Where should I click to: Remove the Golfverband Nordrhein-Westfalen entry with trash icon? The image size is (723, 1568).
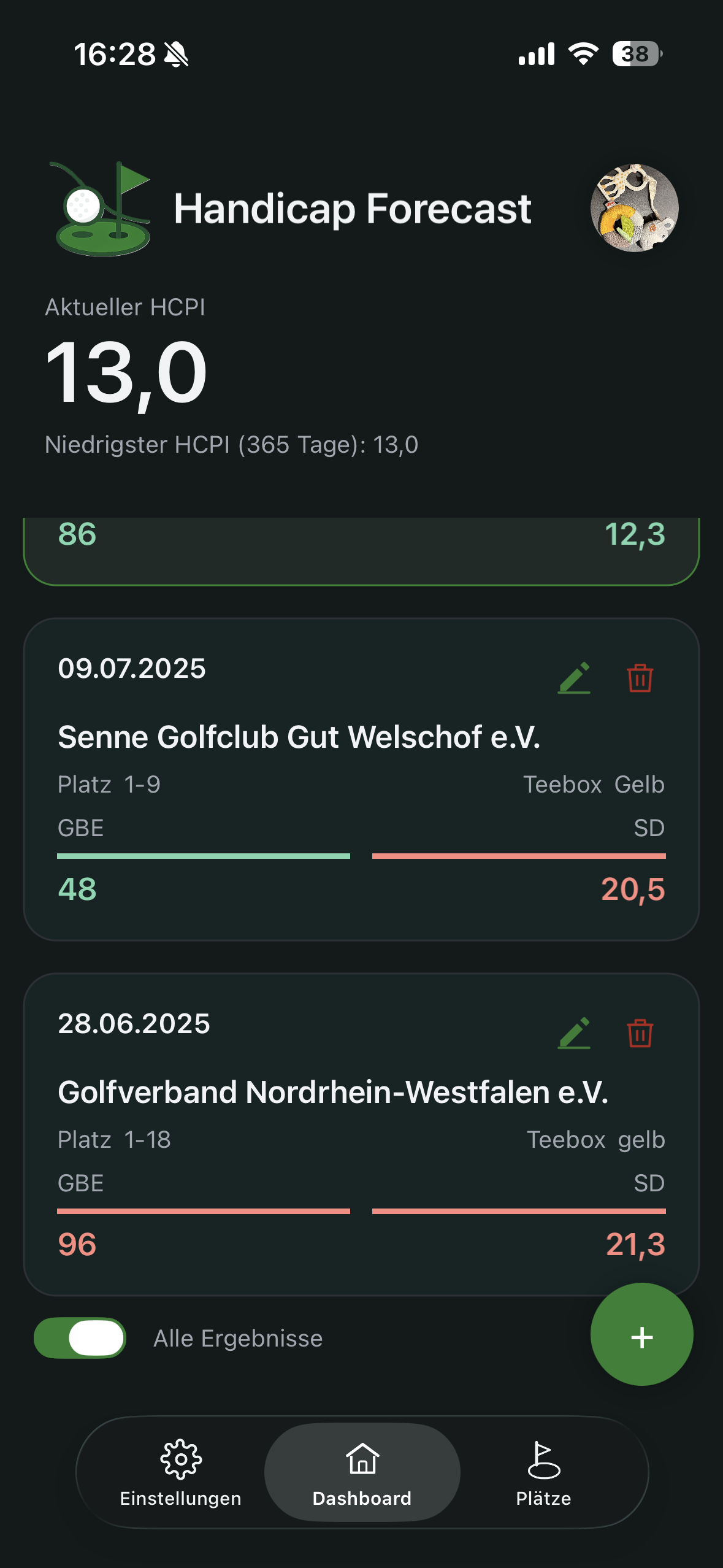640,1032
